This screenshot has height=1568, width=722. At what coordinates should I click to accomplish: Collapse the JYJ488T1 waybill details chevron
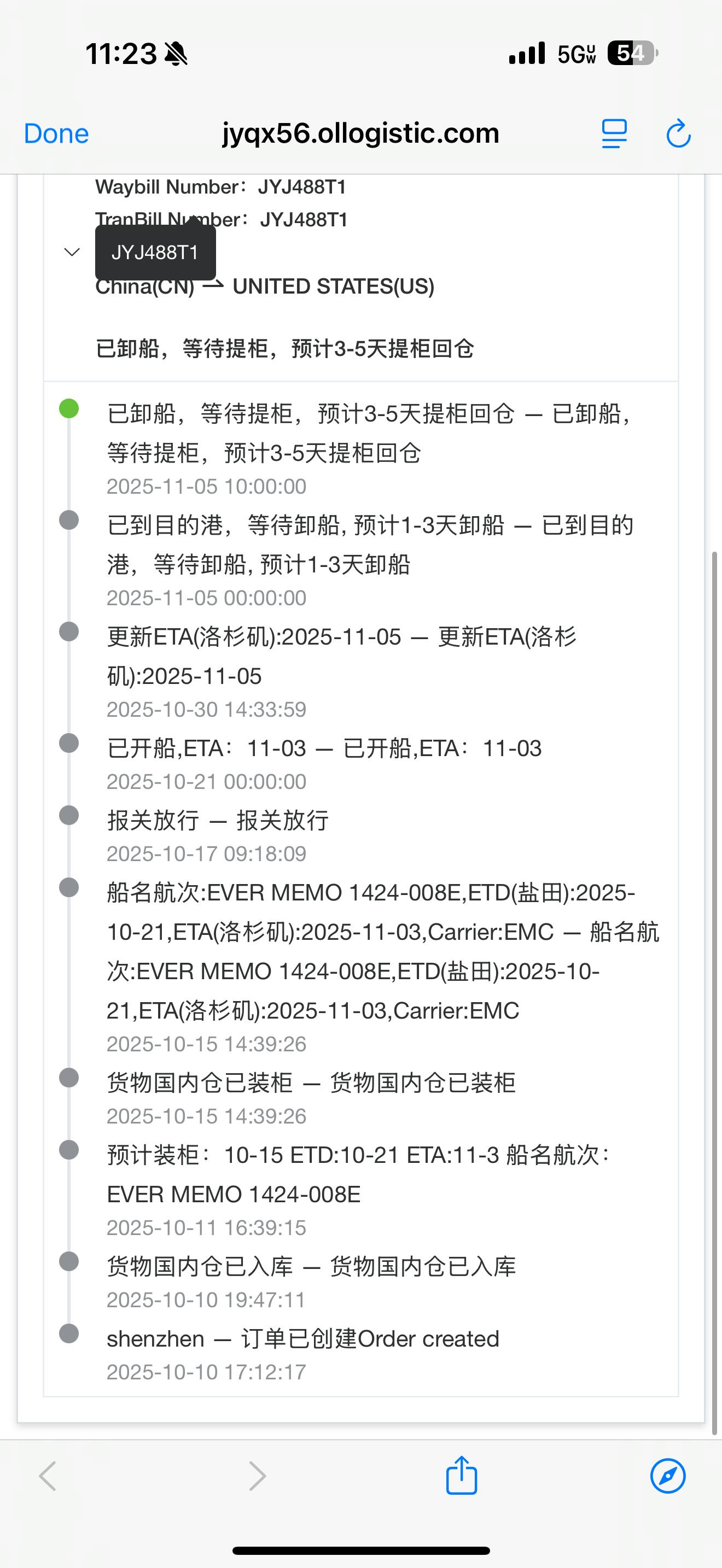(72, 252)
